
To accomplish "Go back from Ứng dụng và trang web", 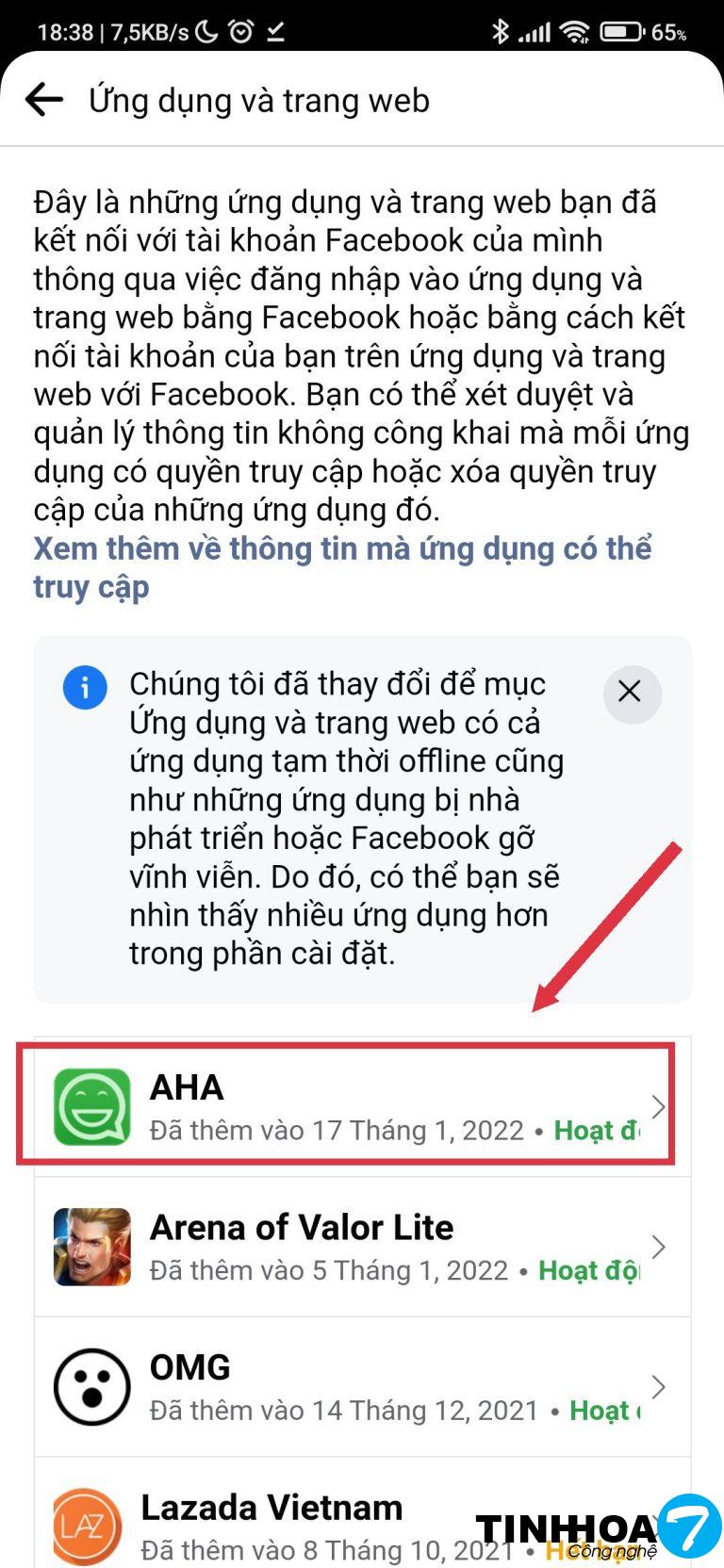I will point(43,99).
